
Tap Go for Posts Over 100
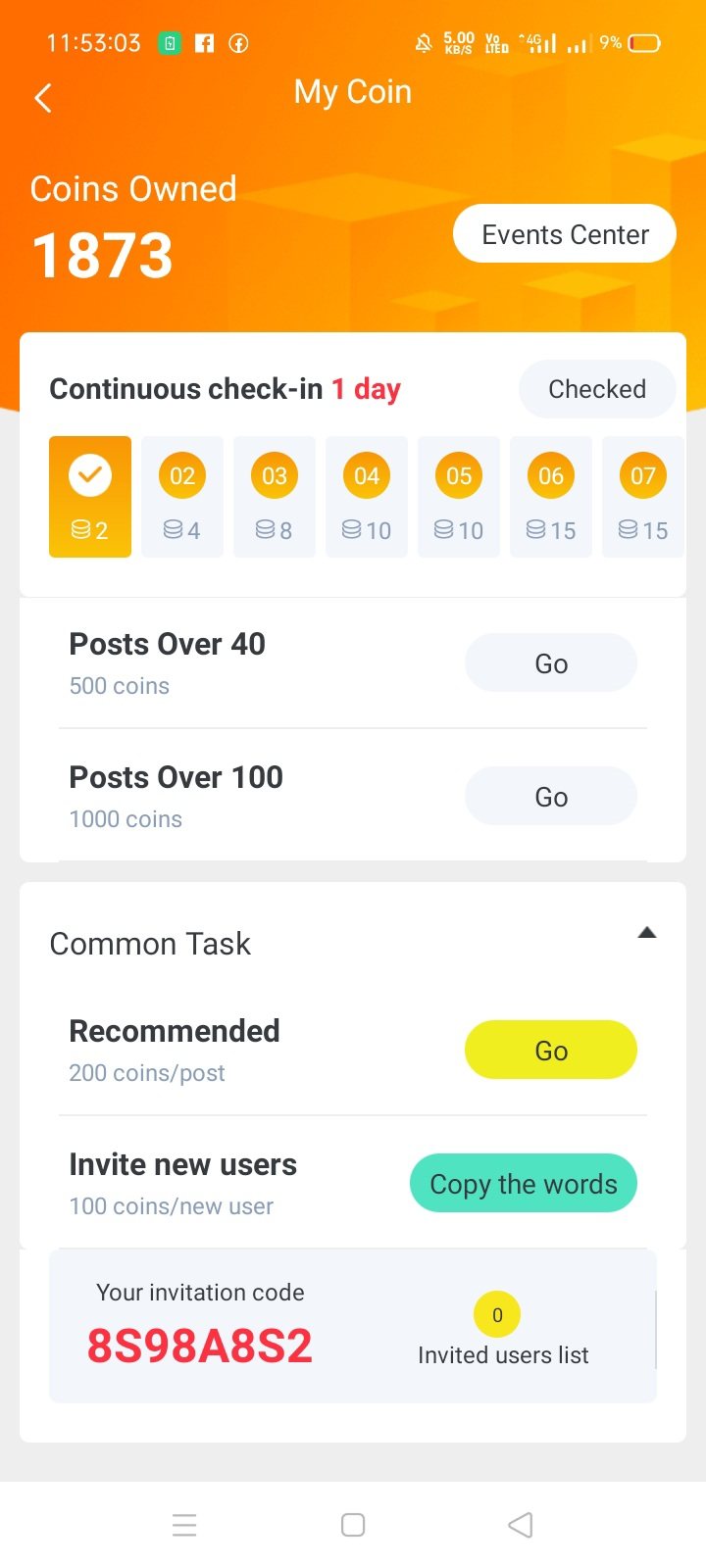point(550,797)
